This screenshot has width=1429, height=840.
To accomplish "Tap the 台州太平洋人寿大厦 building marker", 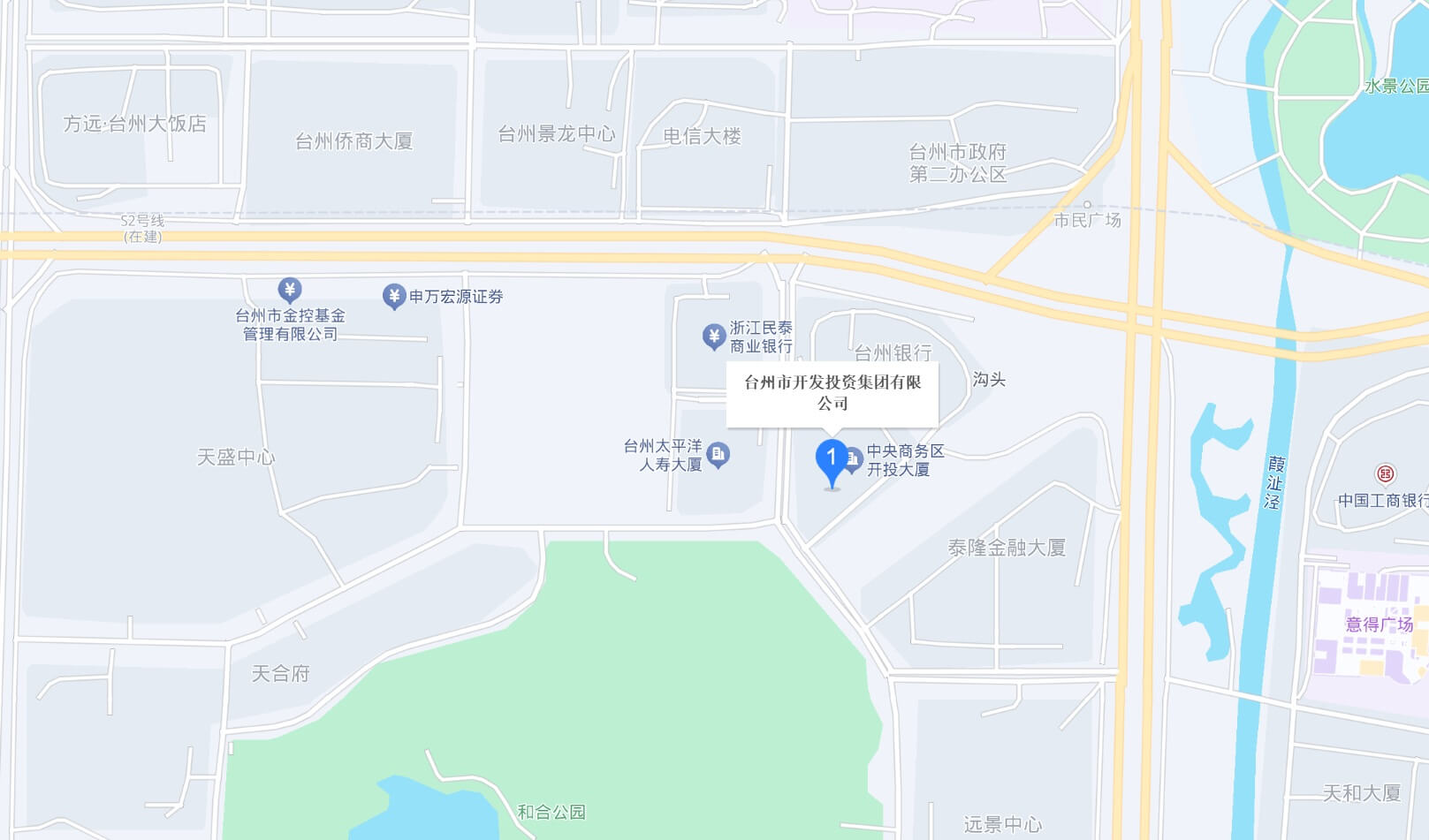I will tap(718, 455).
